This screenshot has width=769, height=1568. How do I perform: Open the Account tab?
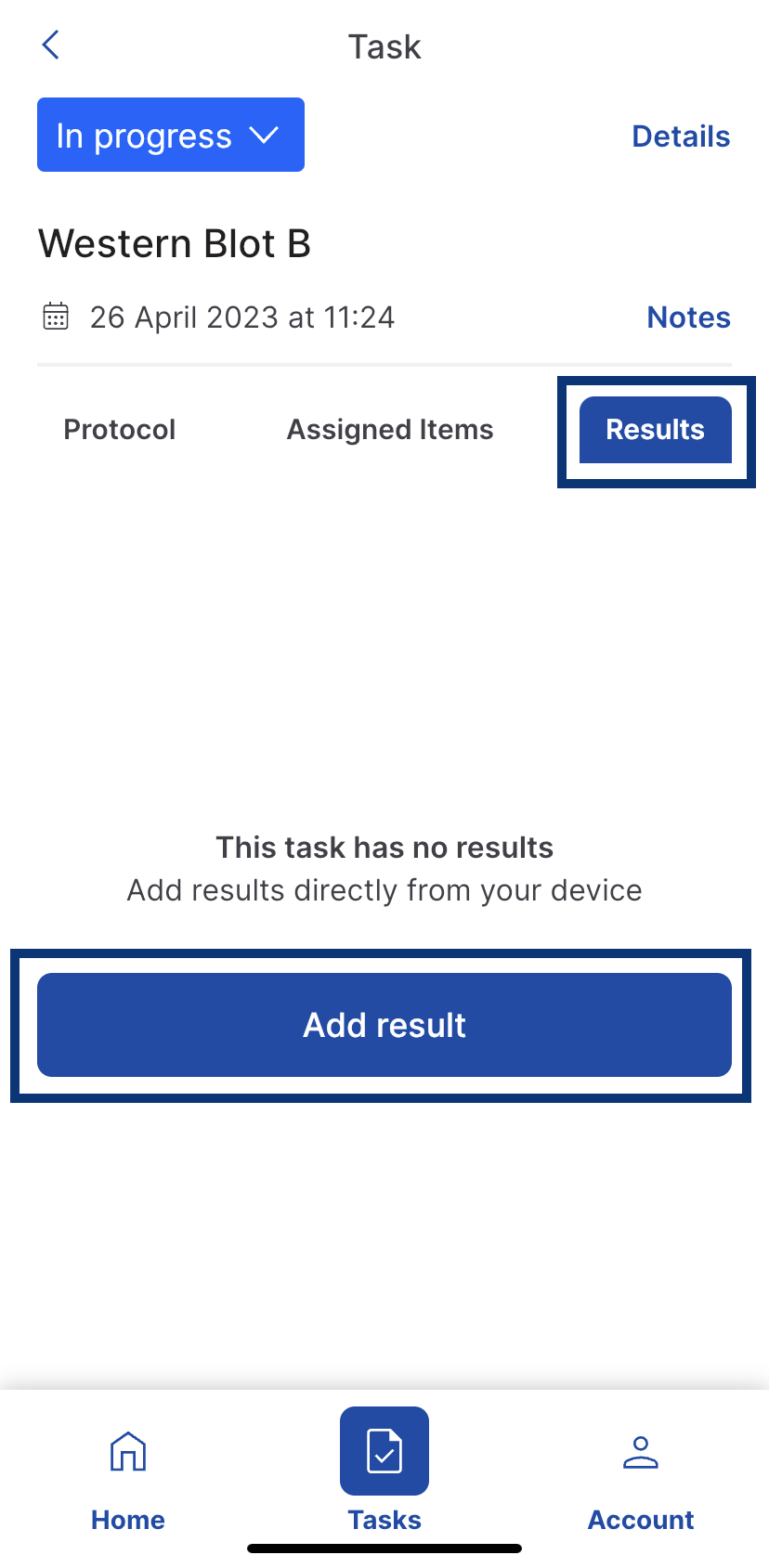pyautogui.click(x=641, y=1474)
